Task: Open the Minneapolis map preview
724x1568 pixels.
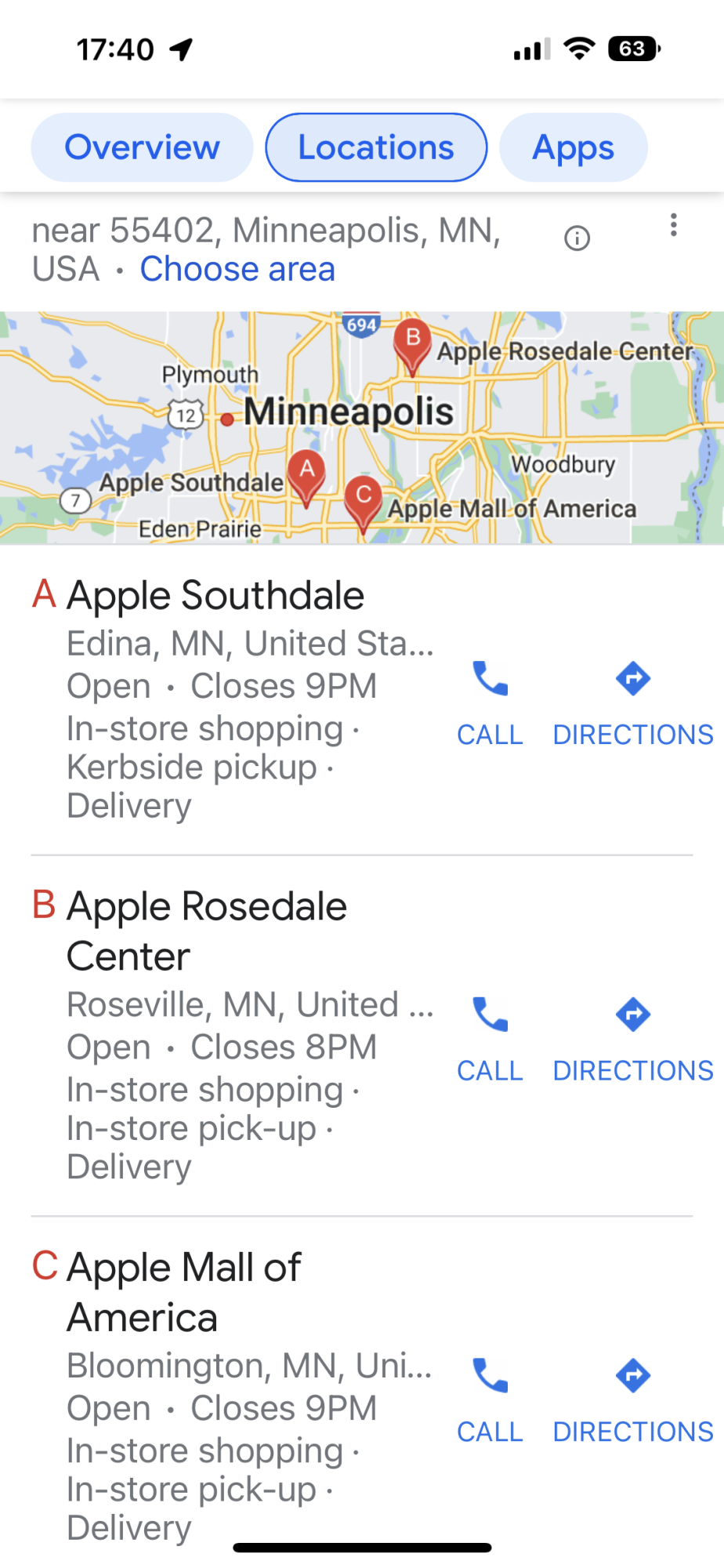Action: coord(362,427)
